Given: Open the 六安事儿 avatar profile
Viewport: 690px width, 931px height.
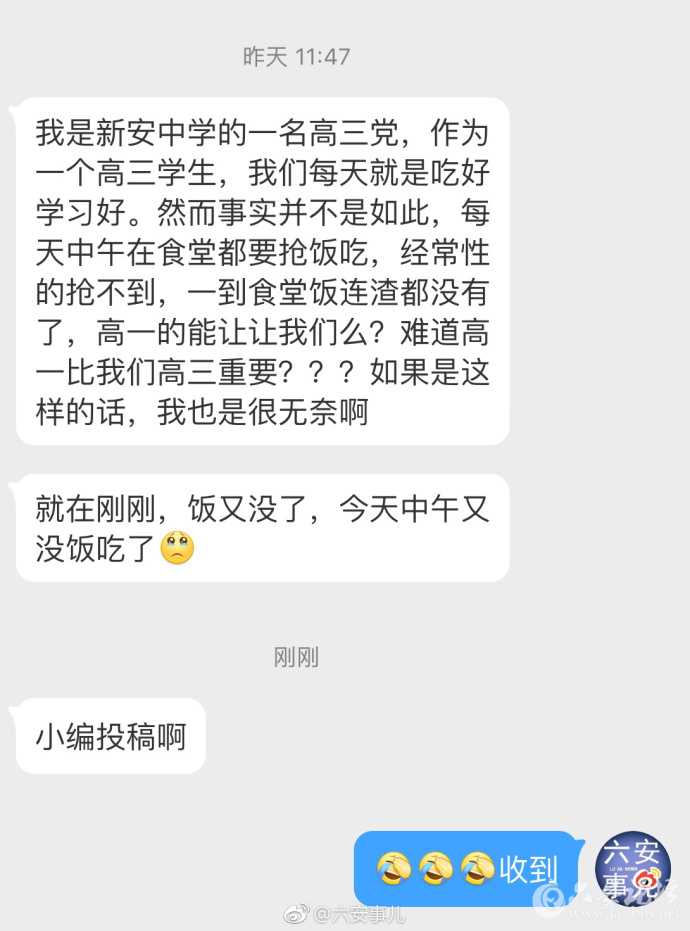Looking at the screenshot, I should pos(632,867).
